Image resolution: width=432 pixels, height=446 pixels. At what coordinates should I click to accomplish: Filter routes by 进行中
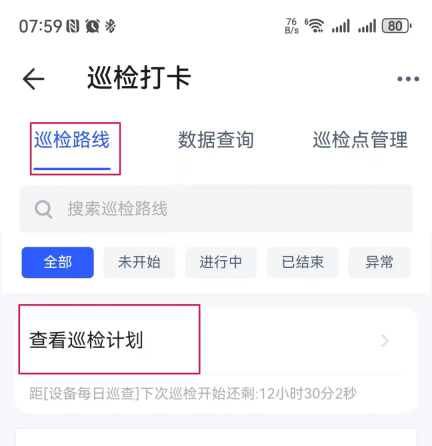[221, 262]
